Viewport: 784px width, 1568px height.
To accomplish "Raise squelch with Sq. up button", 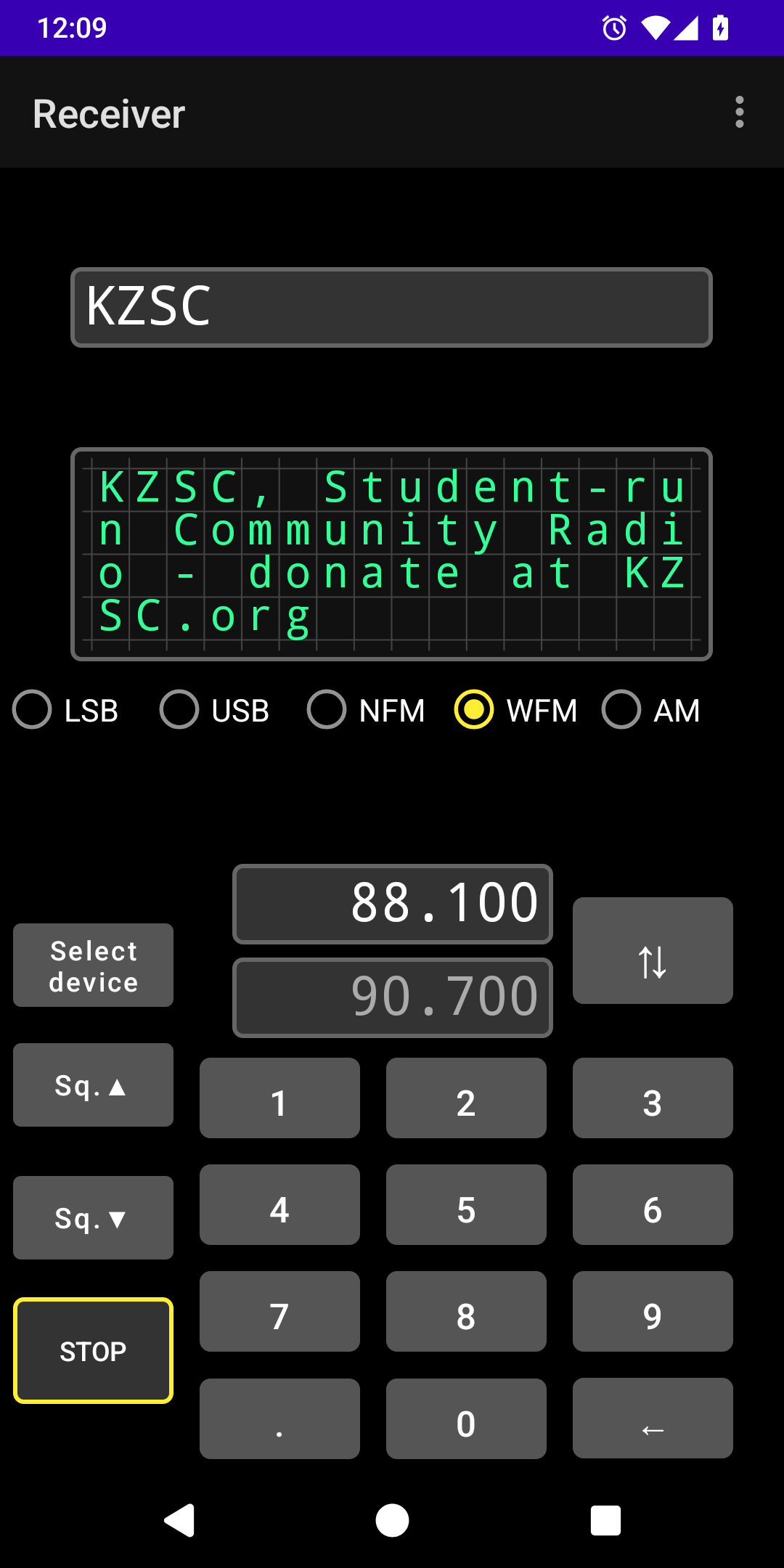I will tap(93, 1085).
